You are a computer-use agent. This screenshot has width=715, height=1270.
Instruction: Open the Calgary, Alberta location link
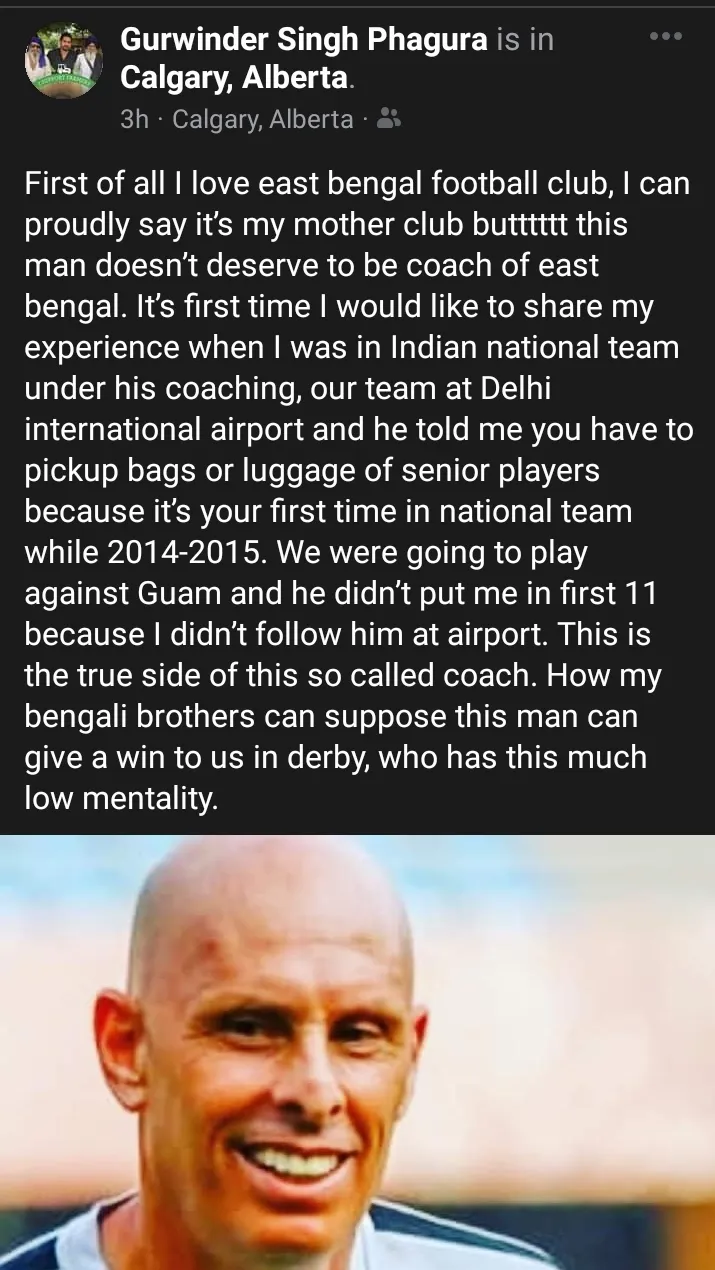(234, 78)
